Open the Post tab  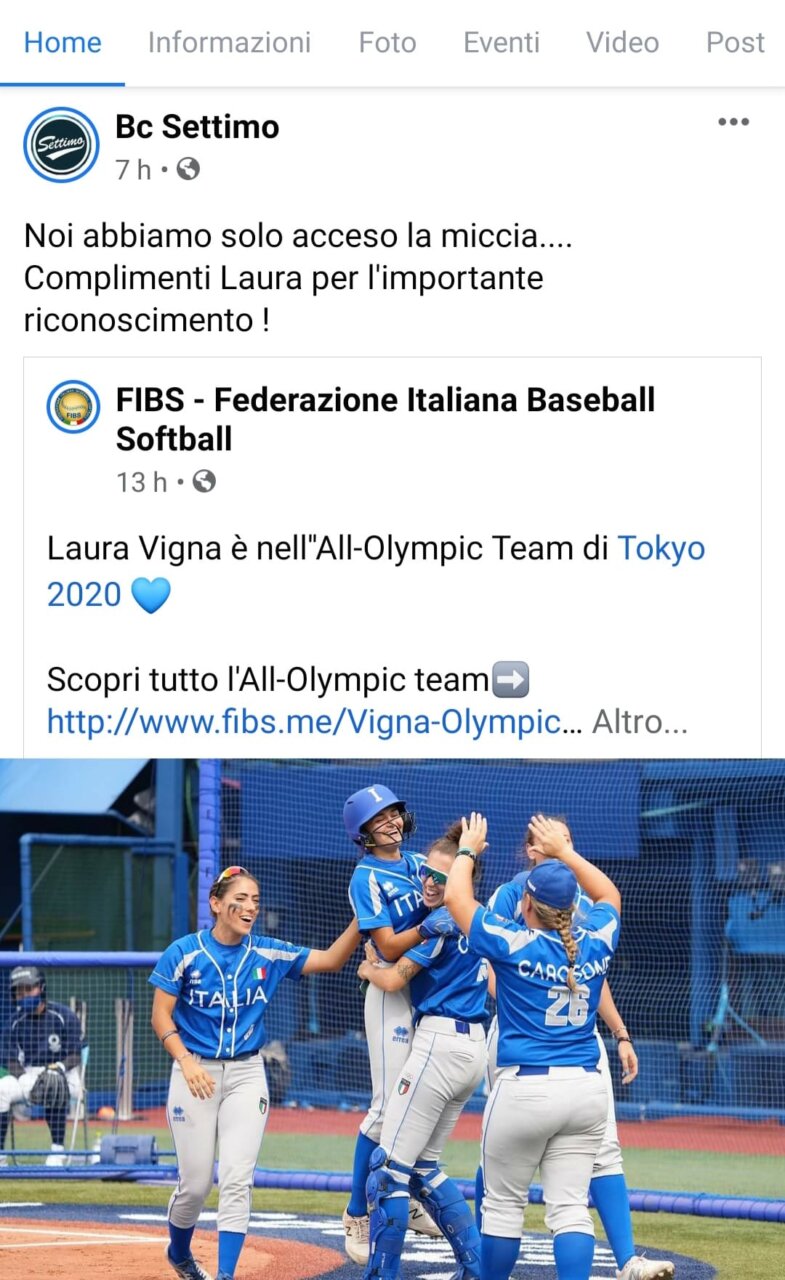click(x=735, y=42)
